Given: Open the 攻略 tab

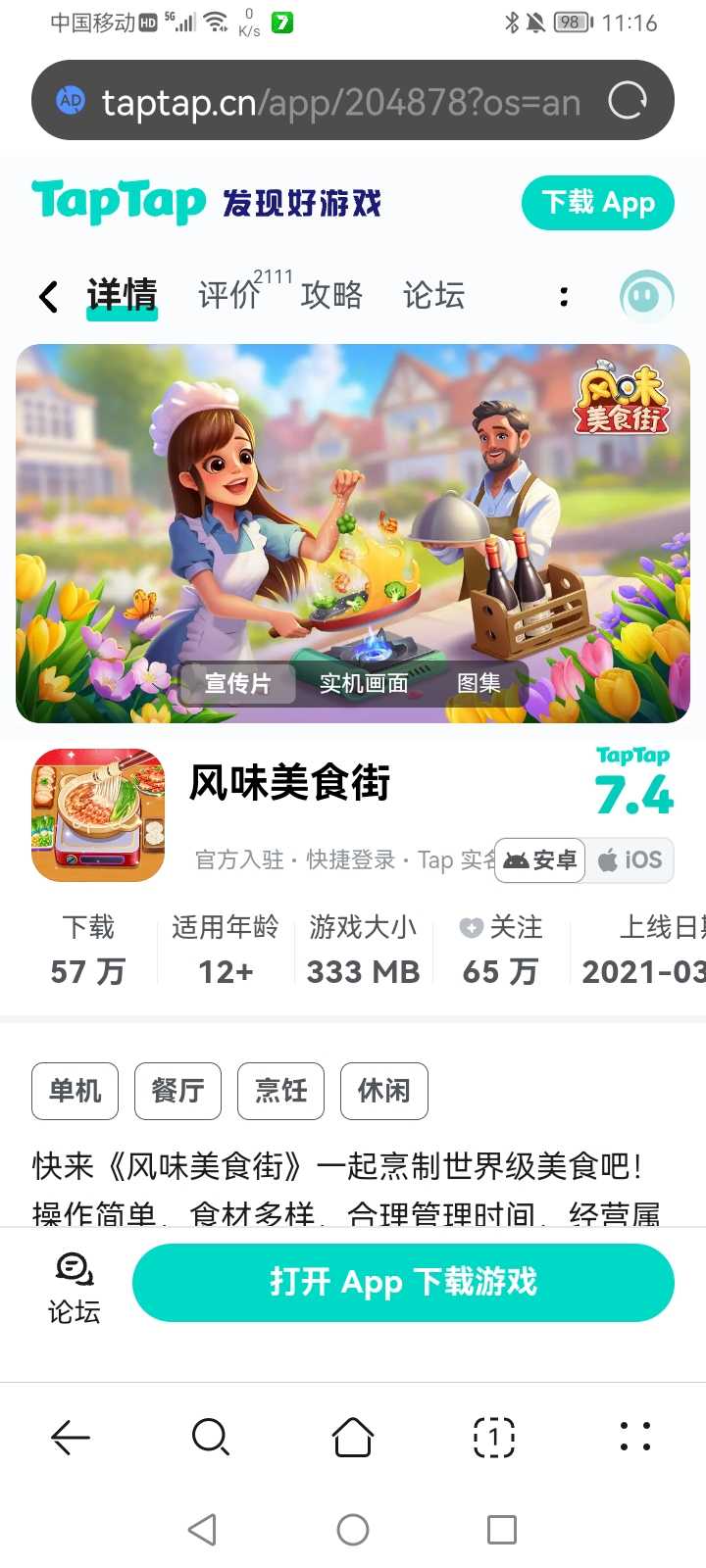Looking at the screenshot, I should coord(331,295).
